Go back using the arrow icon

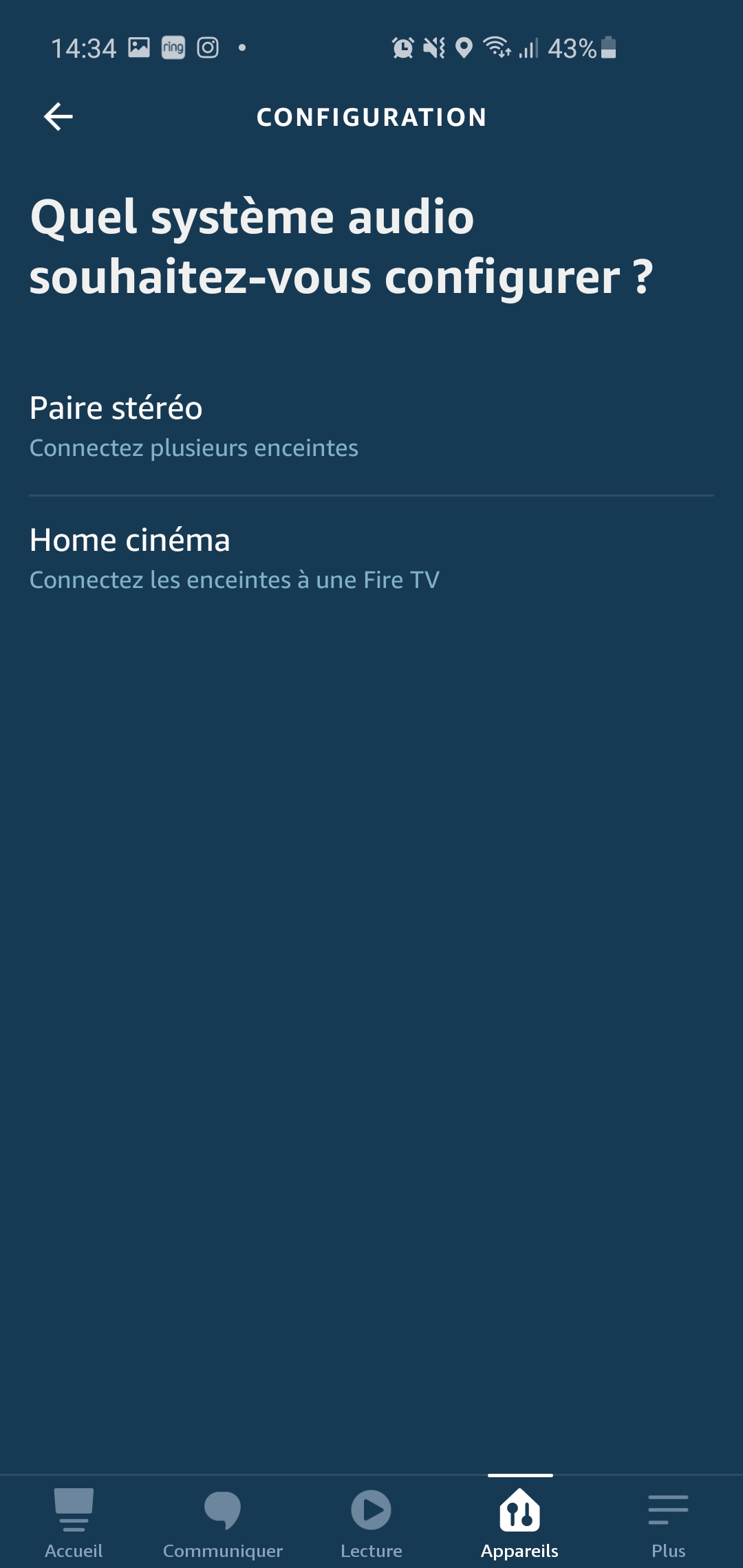(58, 117)
